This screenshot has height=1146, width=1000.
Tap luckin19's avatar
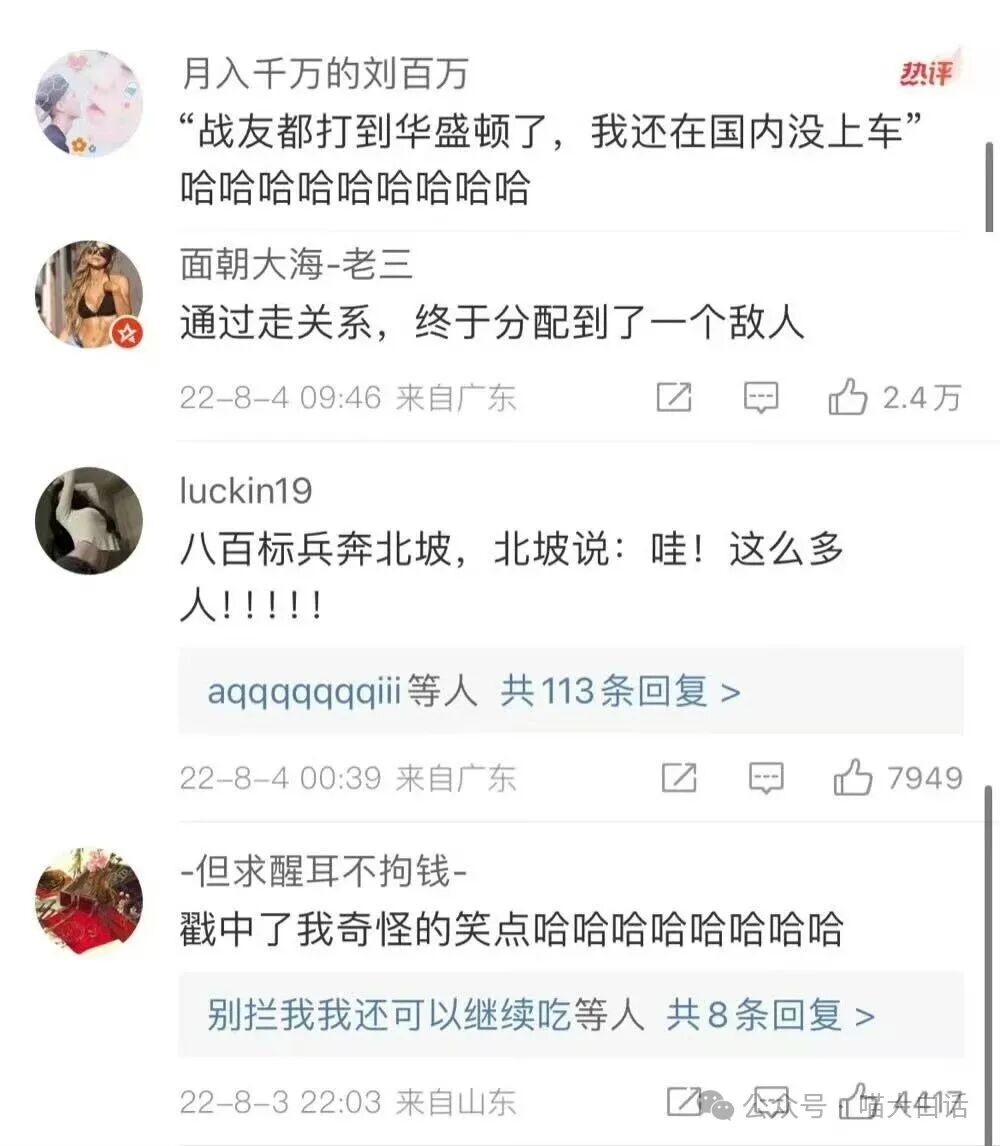click(x=88, y=520)
